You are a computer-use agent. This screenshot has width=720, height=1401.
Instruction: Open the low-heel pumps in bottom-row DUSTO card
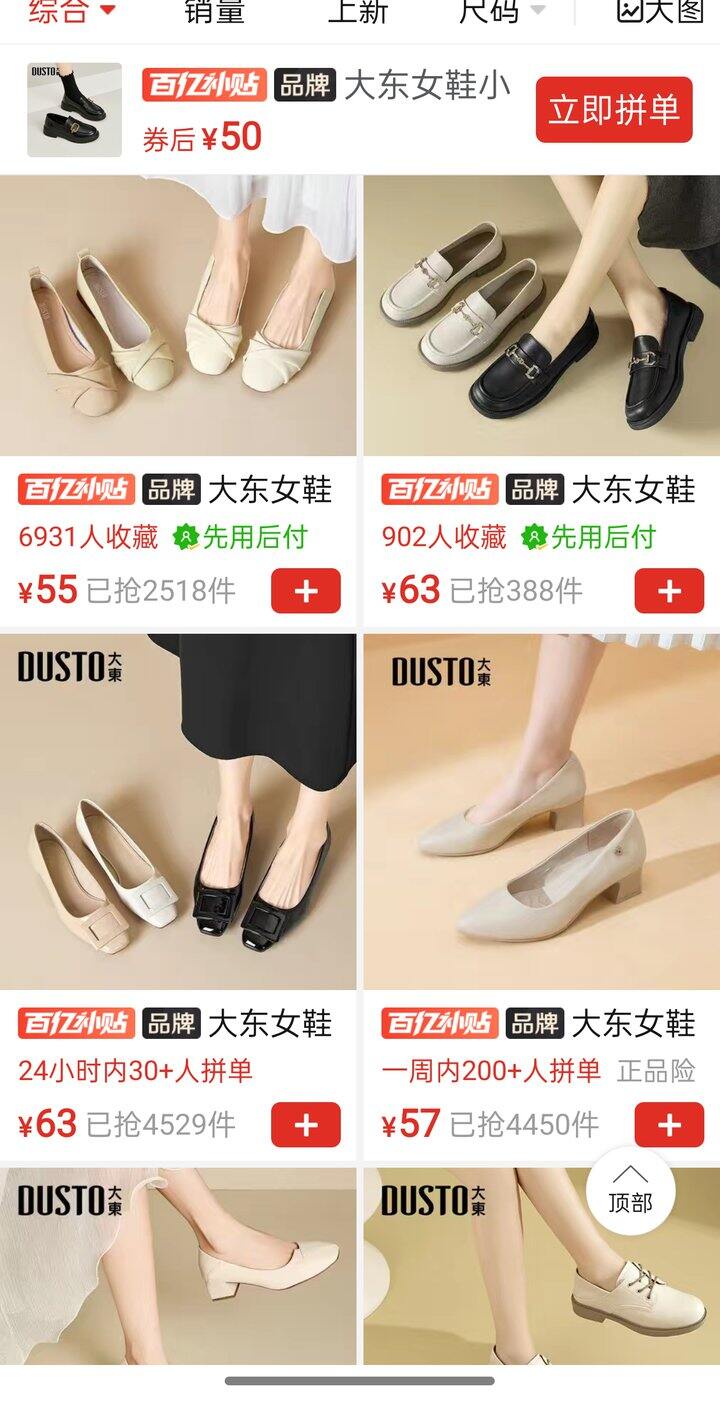pos(178,1266)
